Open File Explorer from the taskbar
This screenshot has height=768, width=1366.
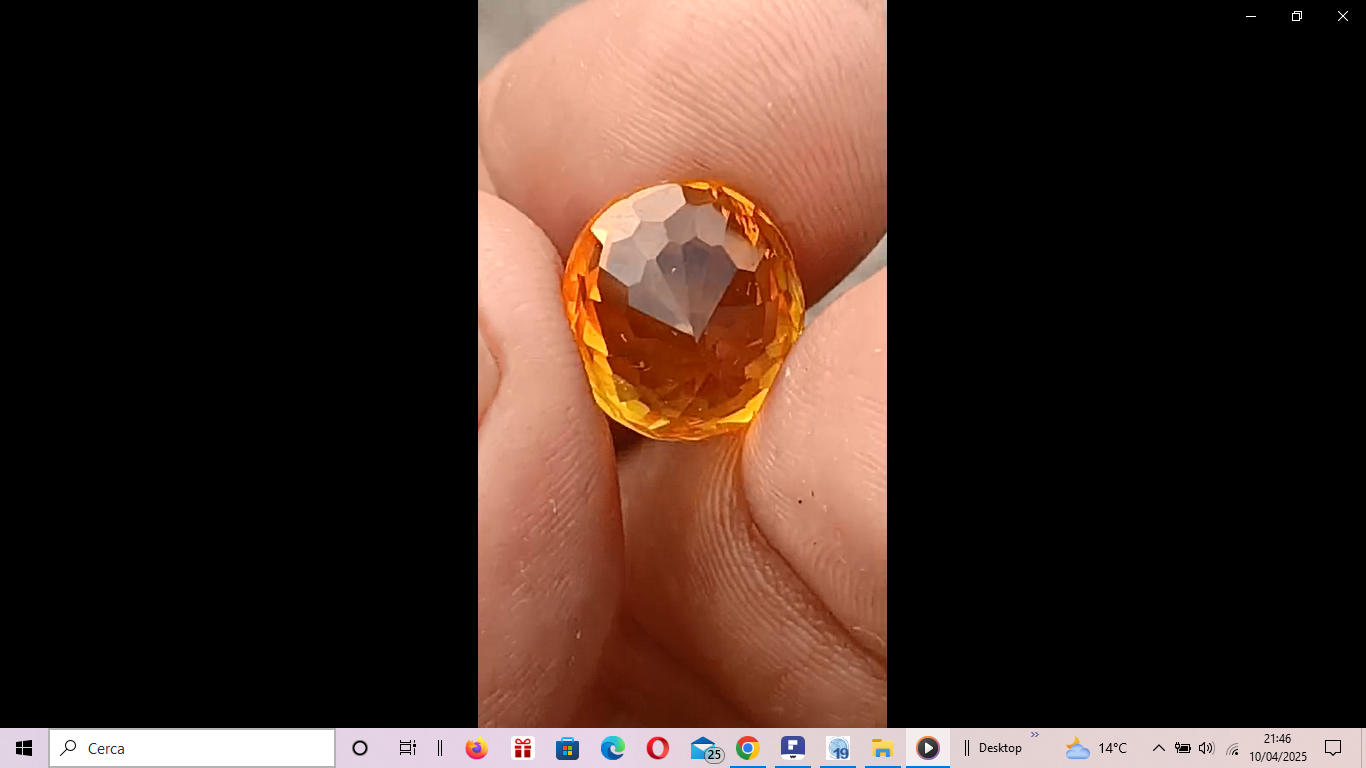(x=882, y=748)
